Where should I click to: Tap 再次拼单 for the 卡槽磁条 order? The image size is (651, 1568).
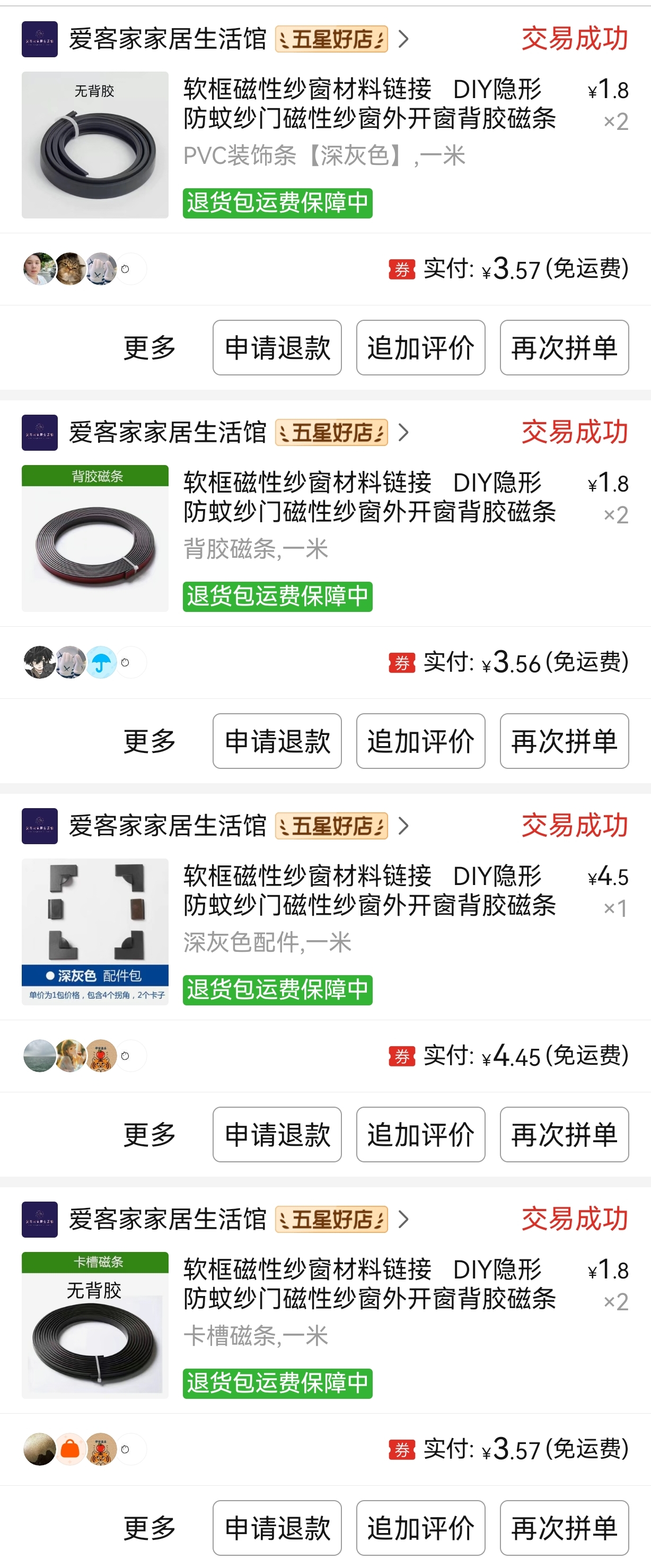tap(564, 1527)
